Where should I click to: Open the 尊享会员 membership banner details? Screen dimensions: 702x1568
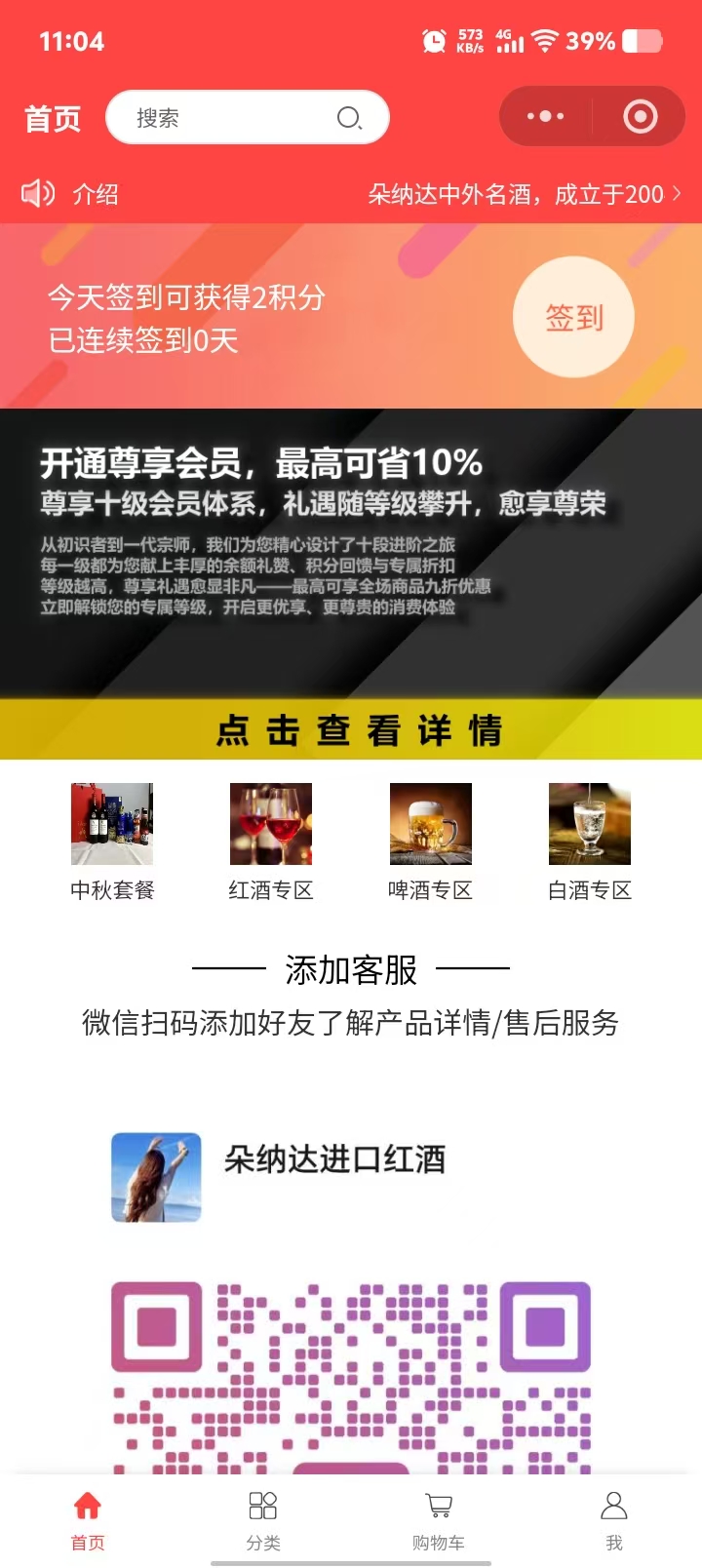coord(351,728)
